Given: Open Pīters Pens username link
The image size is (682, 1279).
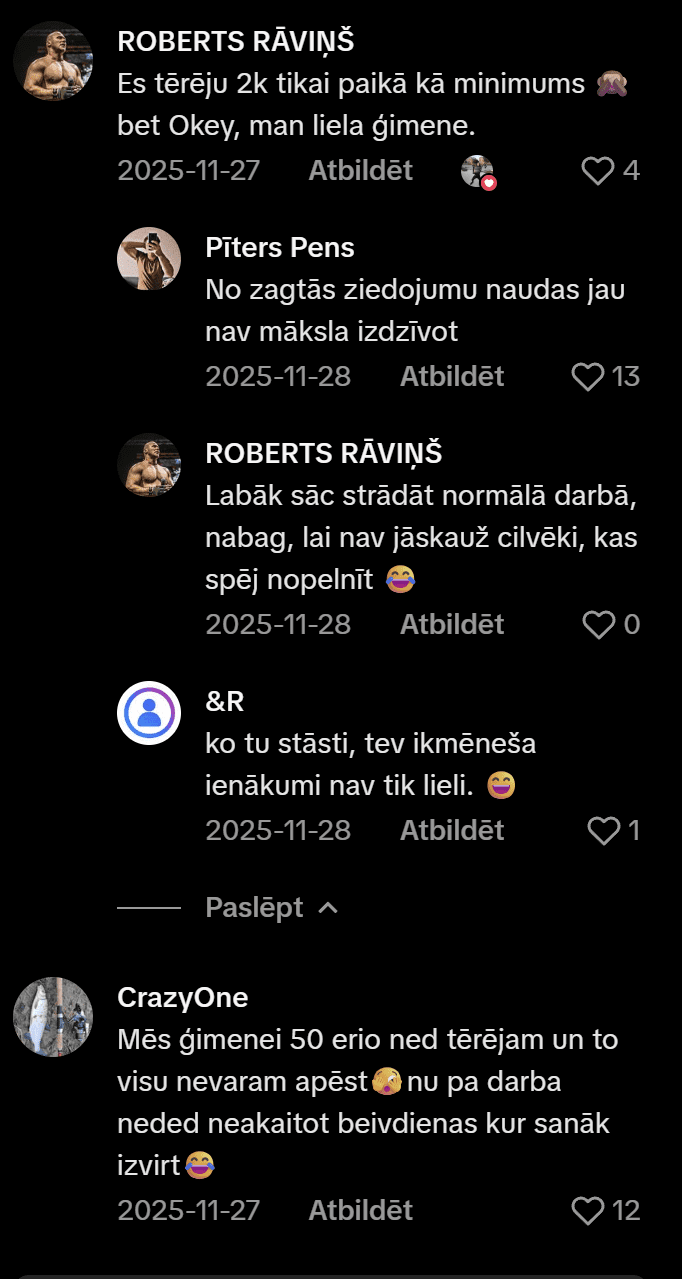Looking at the screenshot, I should click(x=279, y=247).
